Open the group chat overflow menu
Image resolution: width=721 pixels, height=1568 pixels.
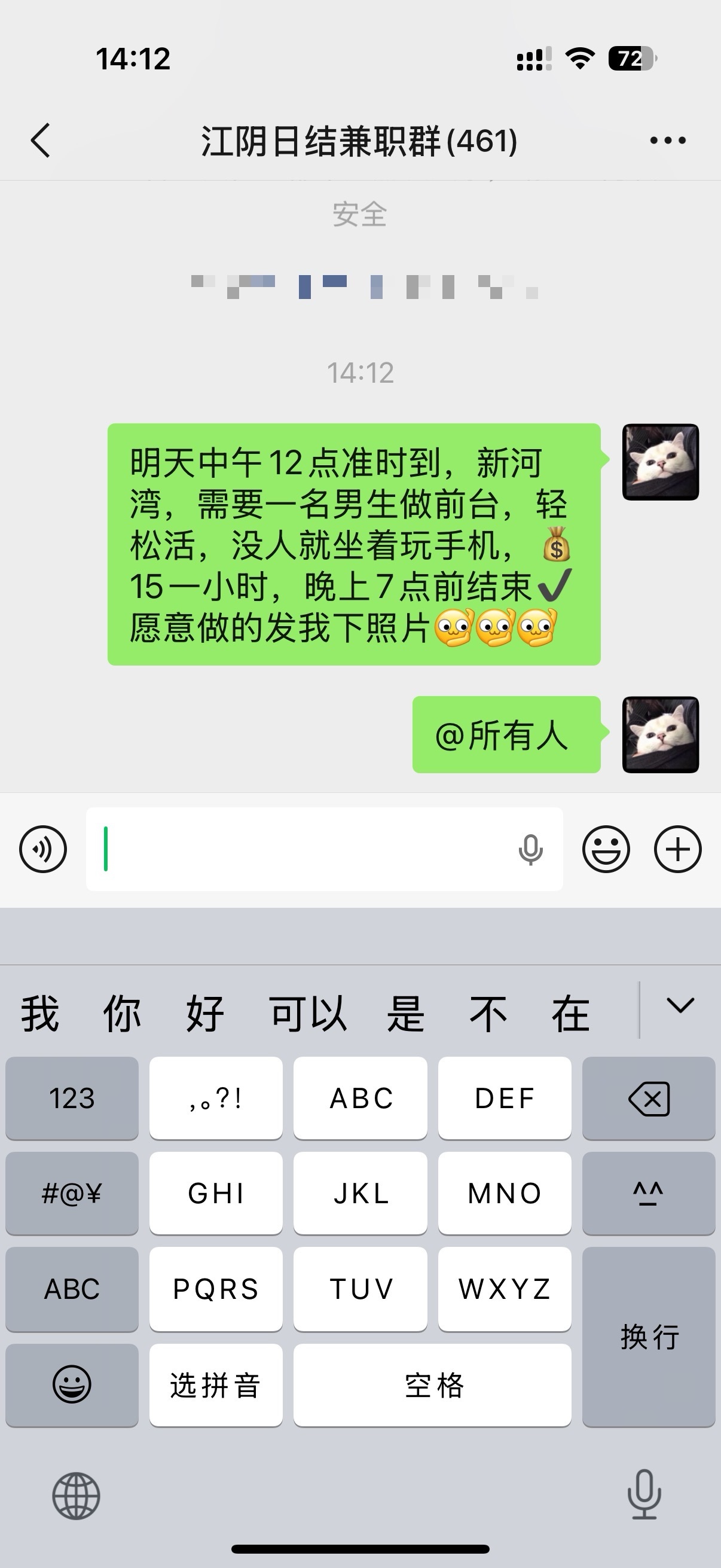667,141
